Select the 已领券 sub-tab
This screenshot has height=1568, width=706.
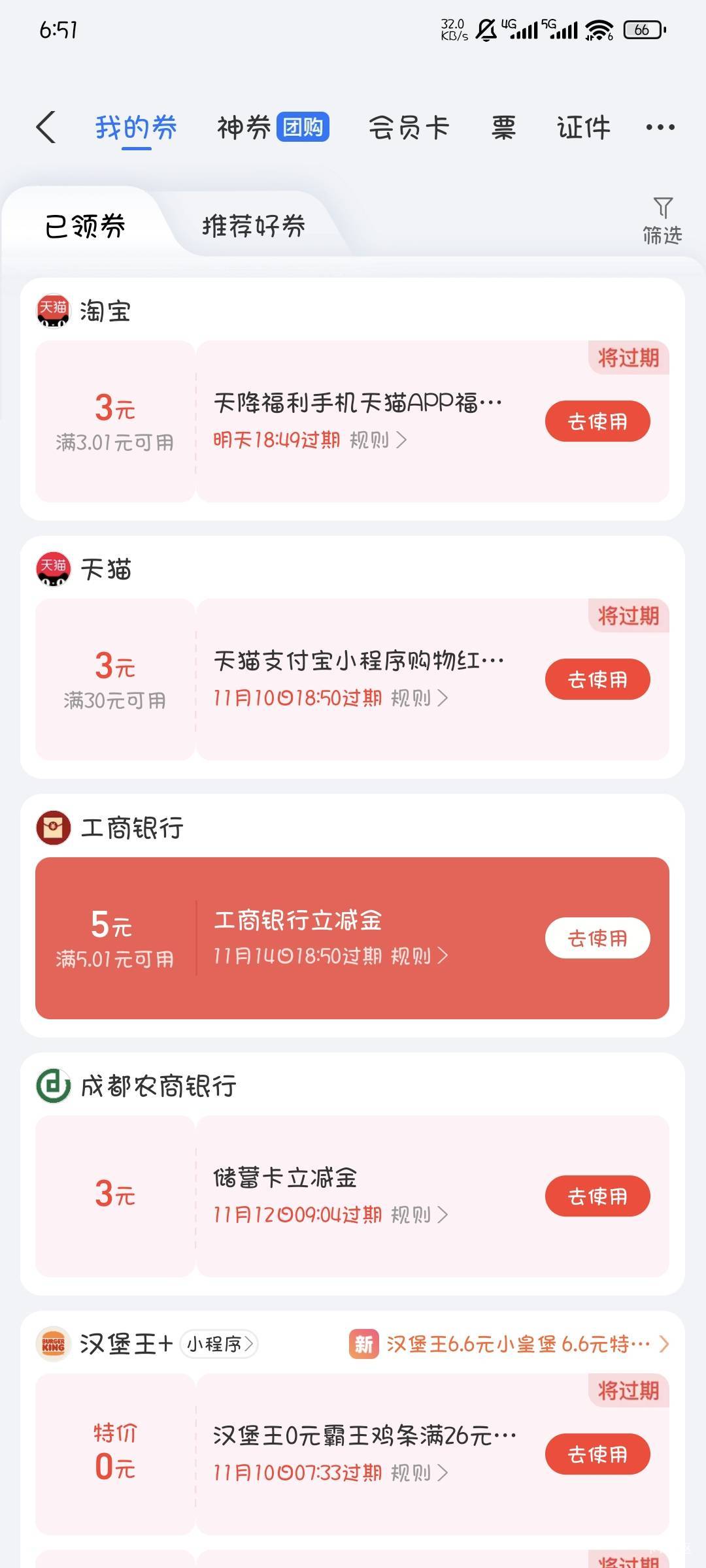click(85, 226)
